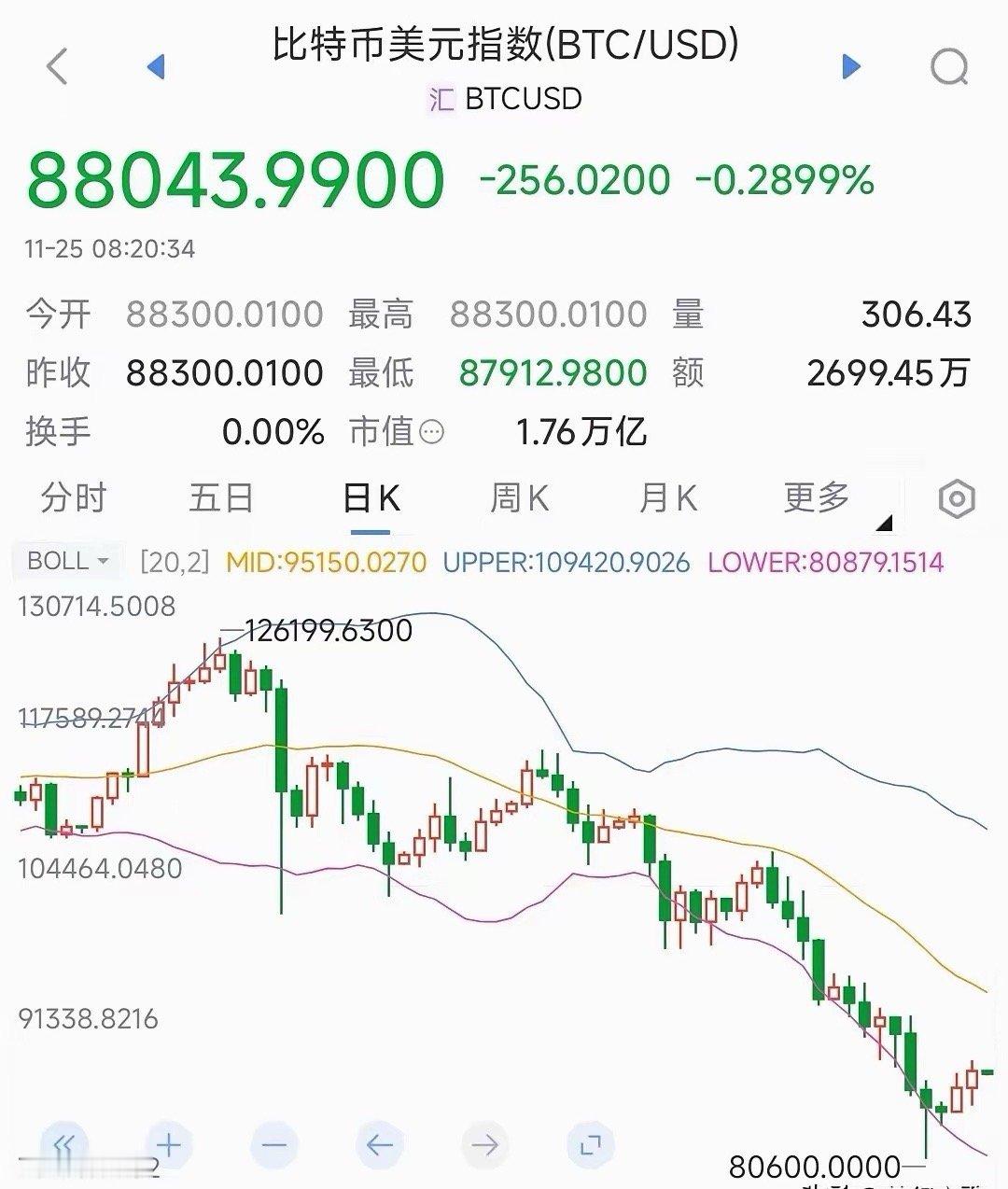This screenshot has width=1008, height=1189.
Task: Go to next stock with the blue right triangle
Action: tap(850, 65)
